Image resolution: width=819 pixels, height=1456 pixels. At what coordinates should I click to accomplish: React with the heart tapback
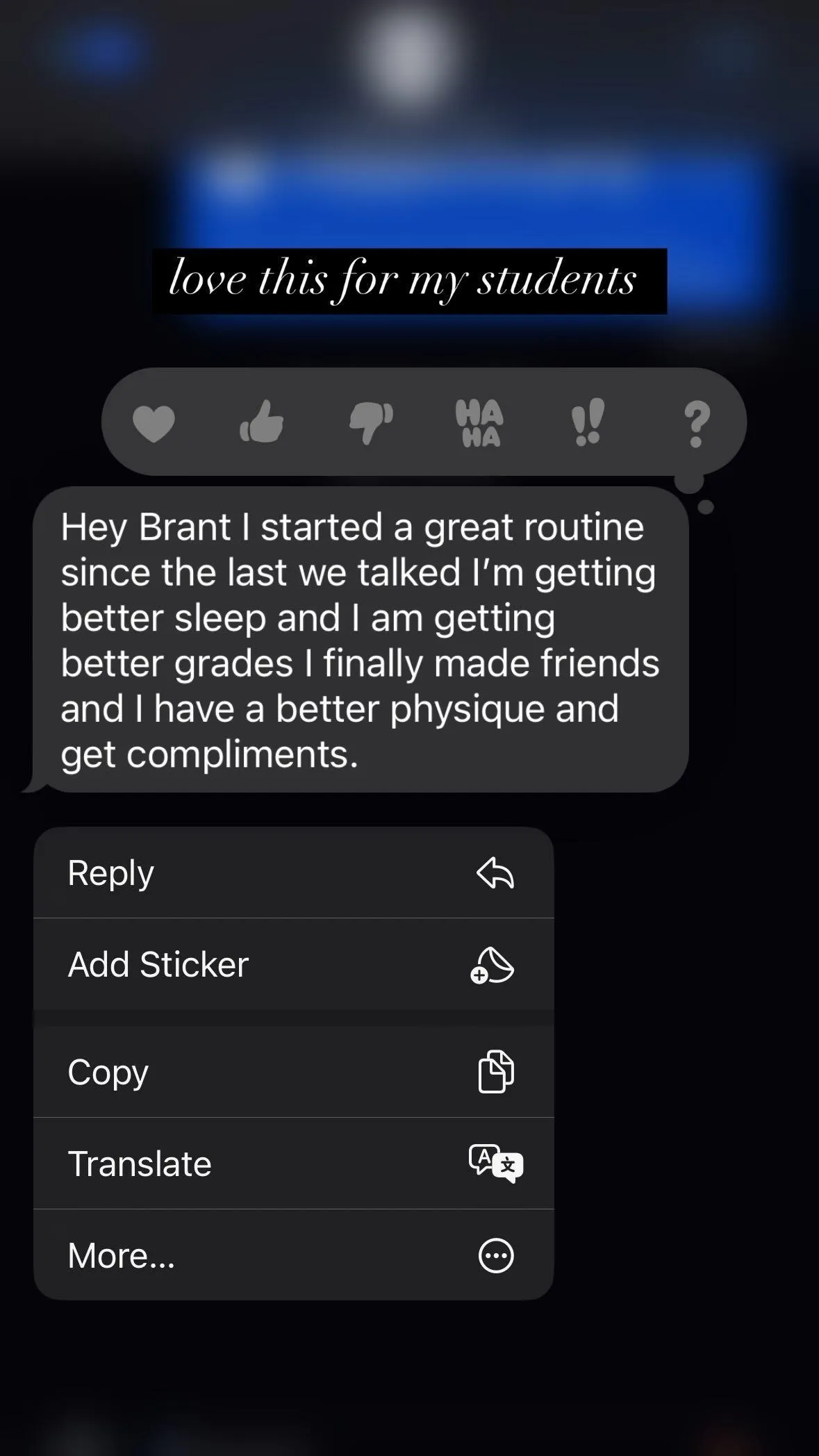154,423
